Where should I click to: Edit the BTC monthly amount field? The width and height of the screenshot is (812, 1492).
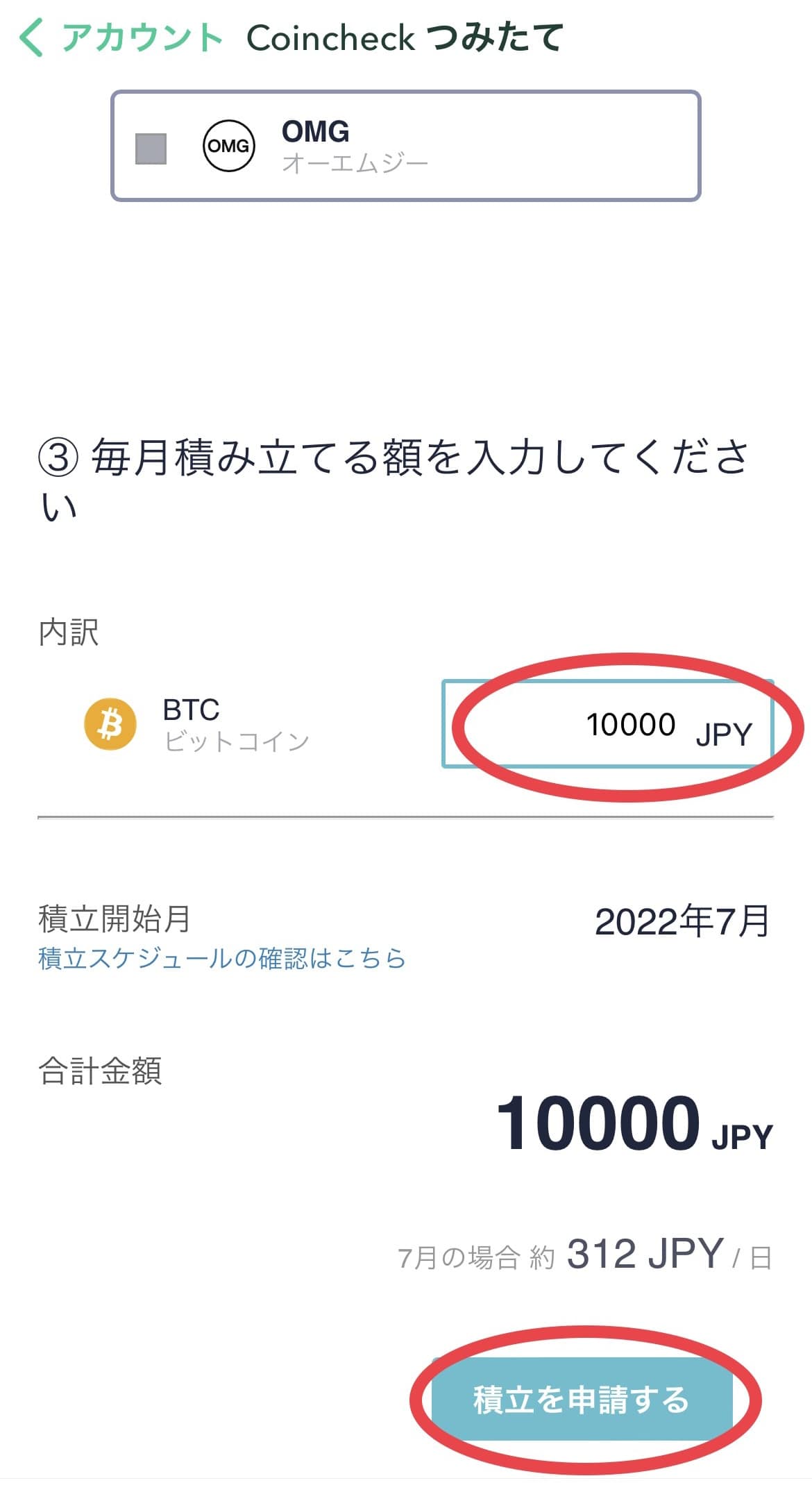[x=608, y=723]
